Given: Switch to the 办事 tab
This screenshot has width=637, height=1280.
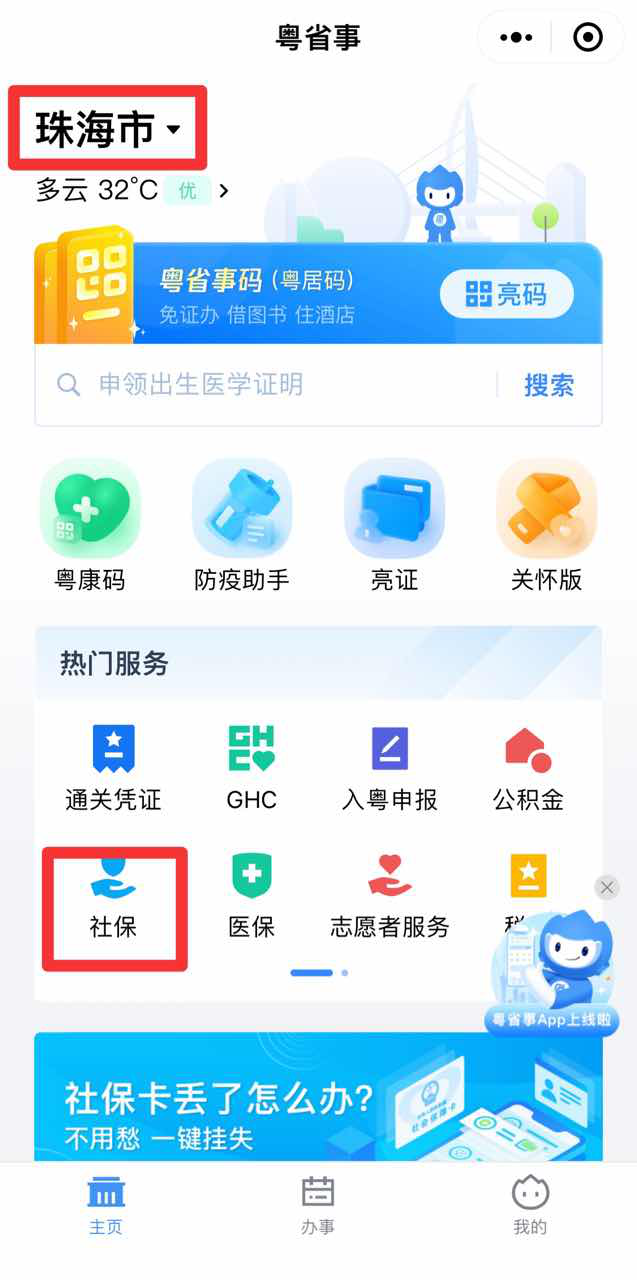Looking at the screenshot, I should pos(318,1205).
